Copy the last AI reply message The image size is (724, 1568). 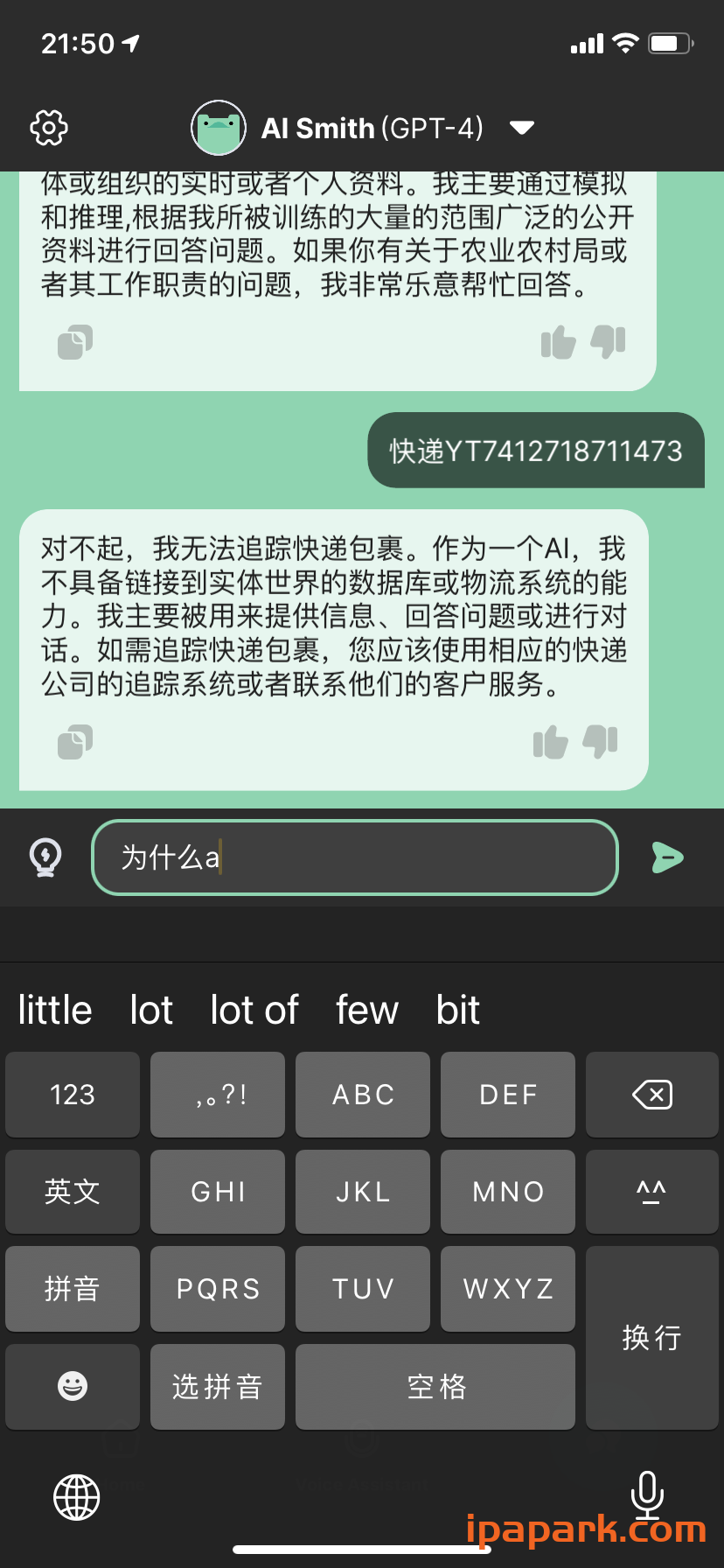[x=73, y=742]
